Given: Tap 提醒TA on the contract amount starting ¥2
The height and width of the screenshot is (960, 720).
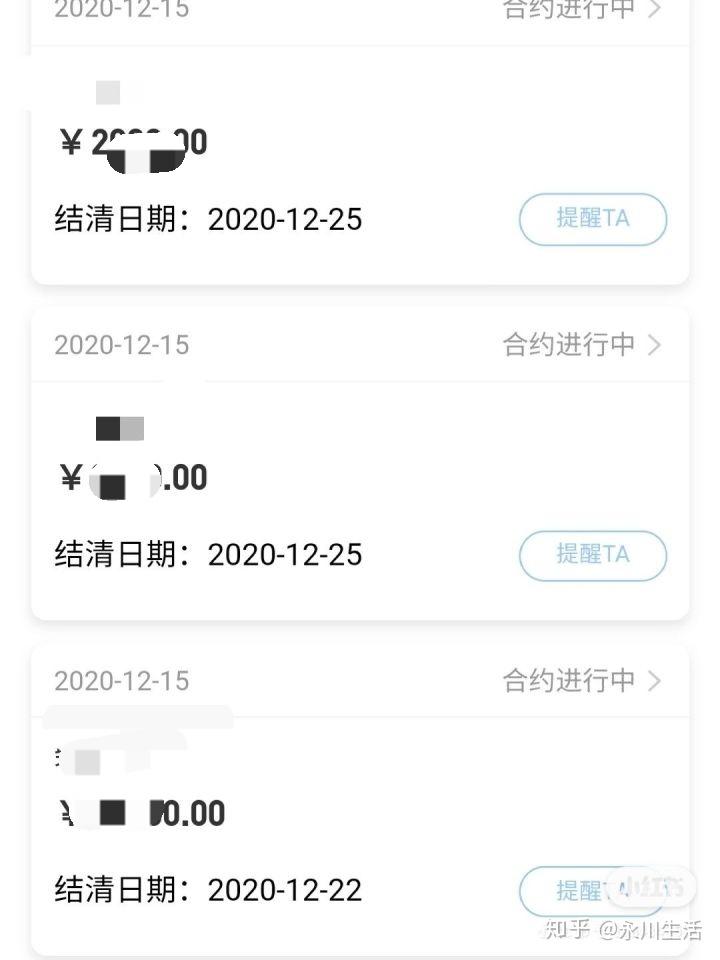Looking at the screenshot, I should point(592,219).
